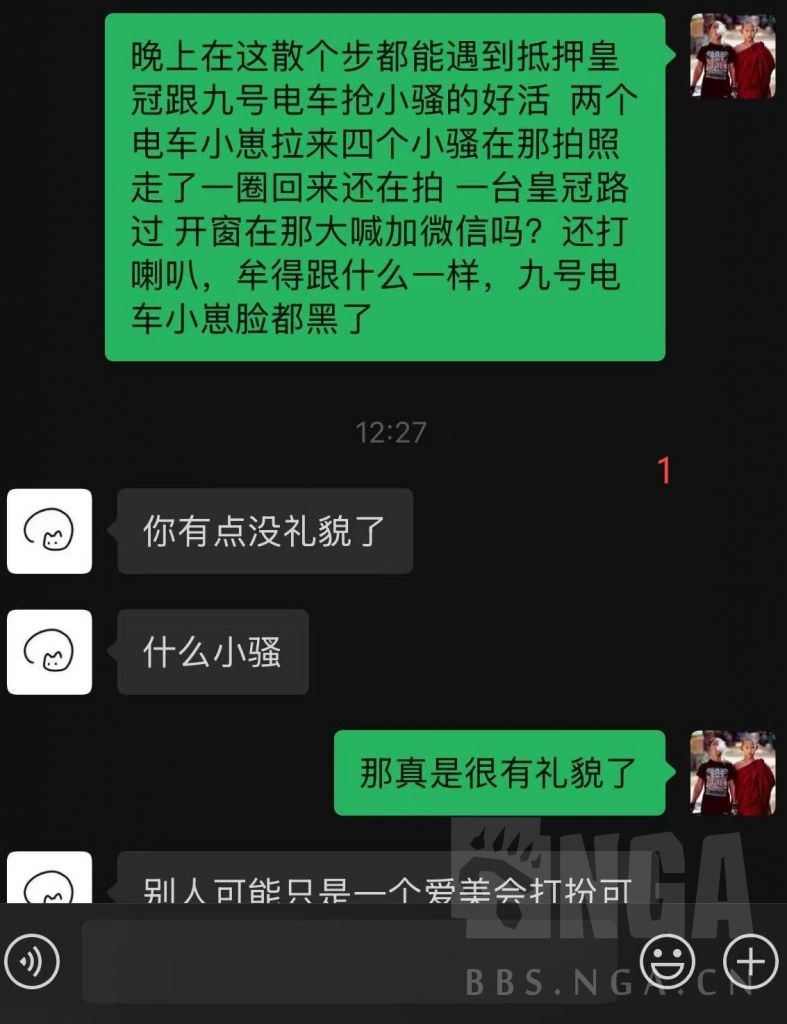The image size is (787, 1024).
Task: Open own avatar beside "那真是很有礼貌了"
Action: point(733,772)
